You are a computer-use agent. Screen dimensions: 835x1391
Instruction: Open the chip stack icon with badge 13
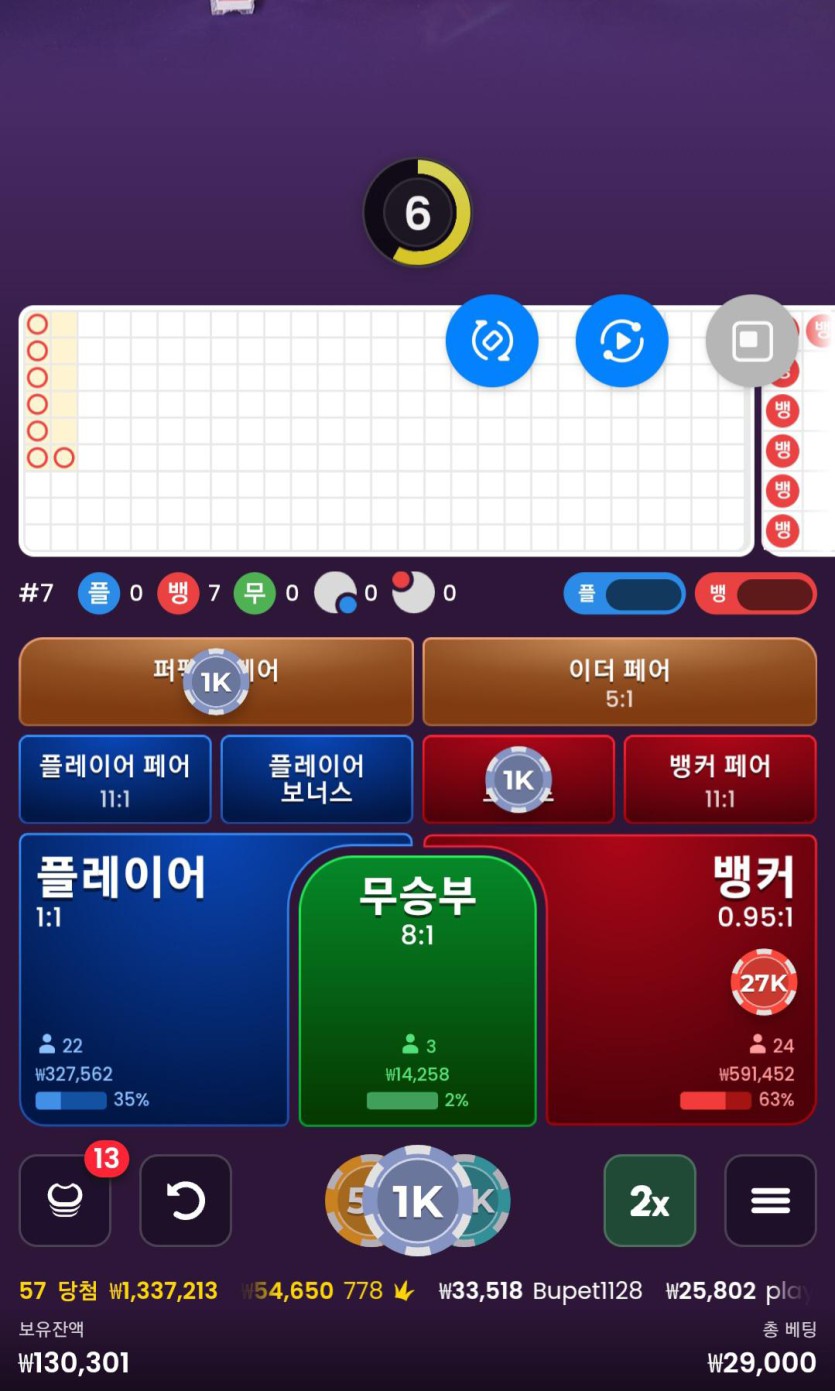click(65, 1200)
